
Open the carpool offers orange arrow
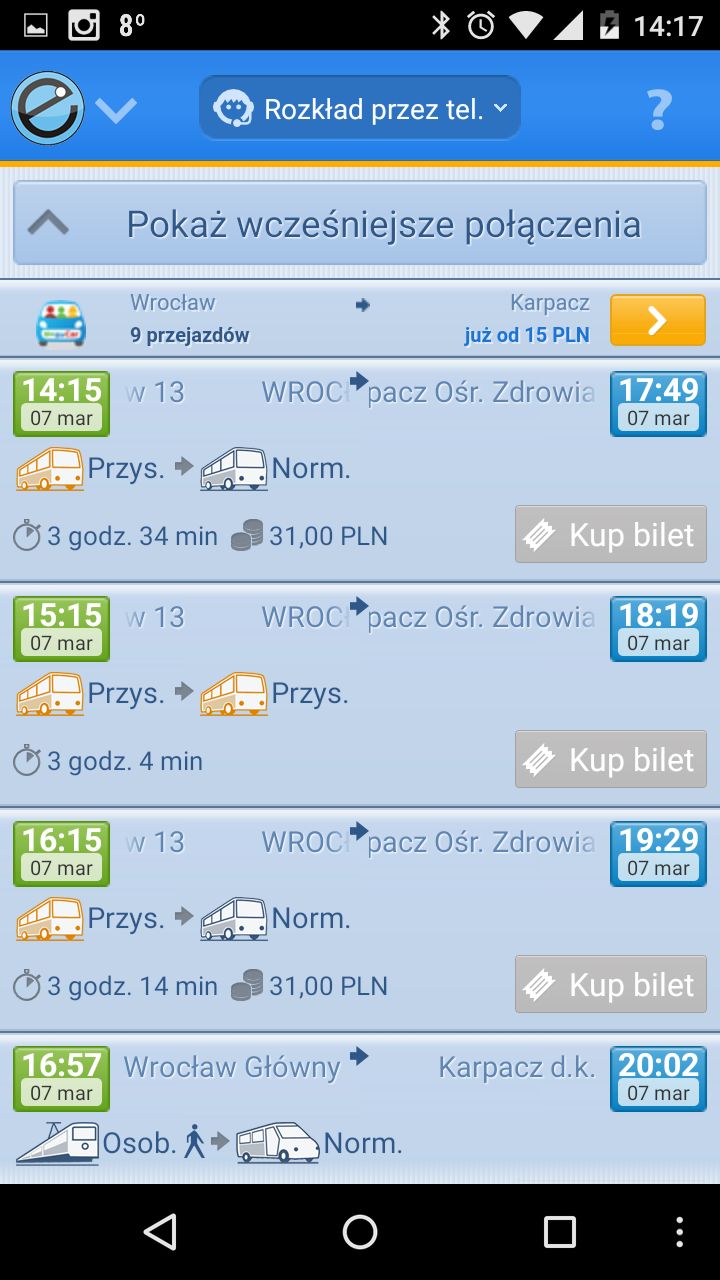657,320
